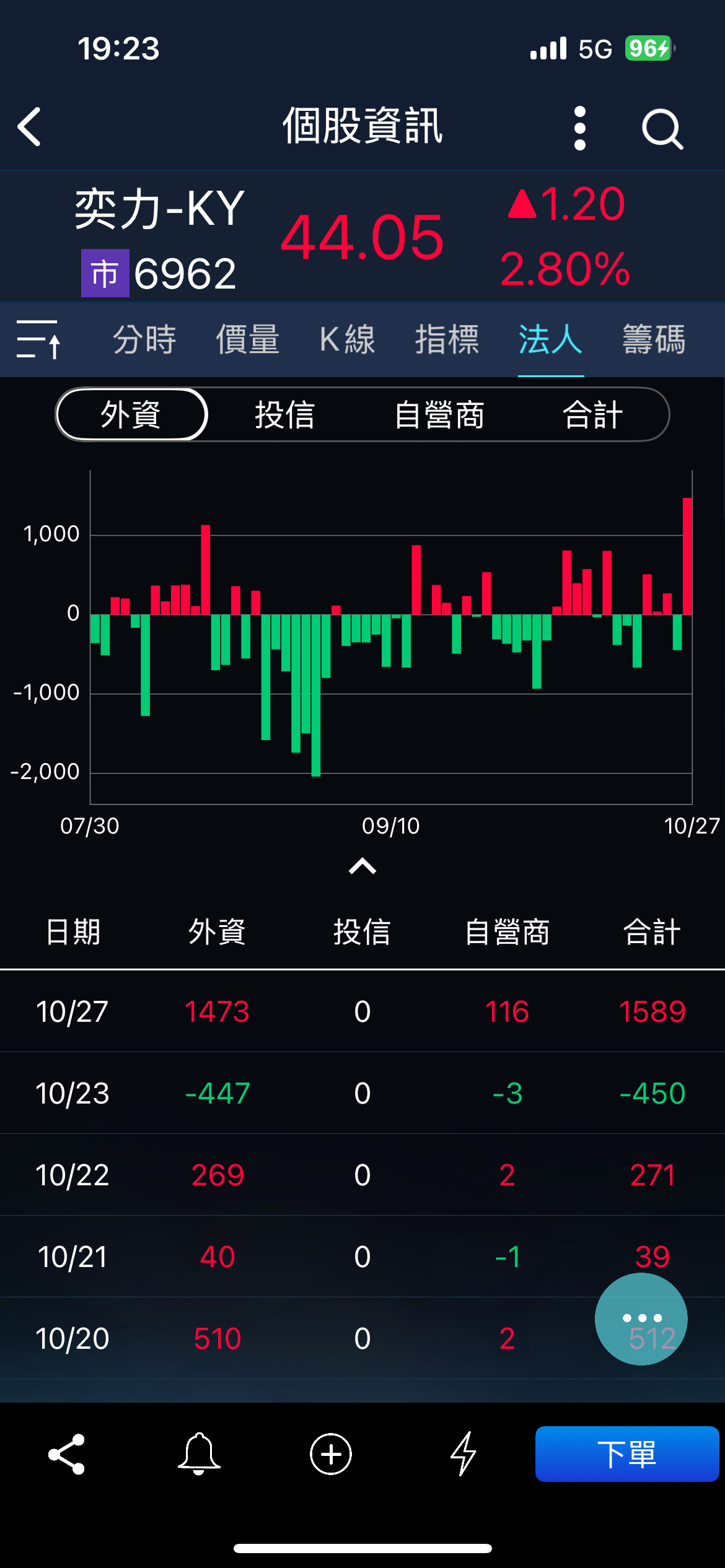Collapse the chart with the up chevron

pos(362,866)
